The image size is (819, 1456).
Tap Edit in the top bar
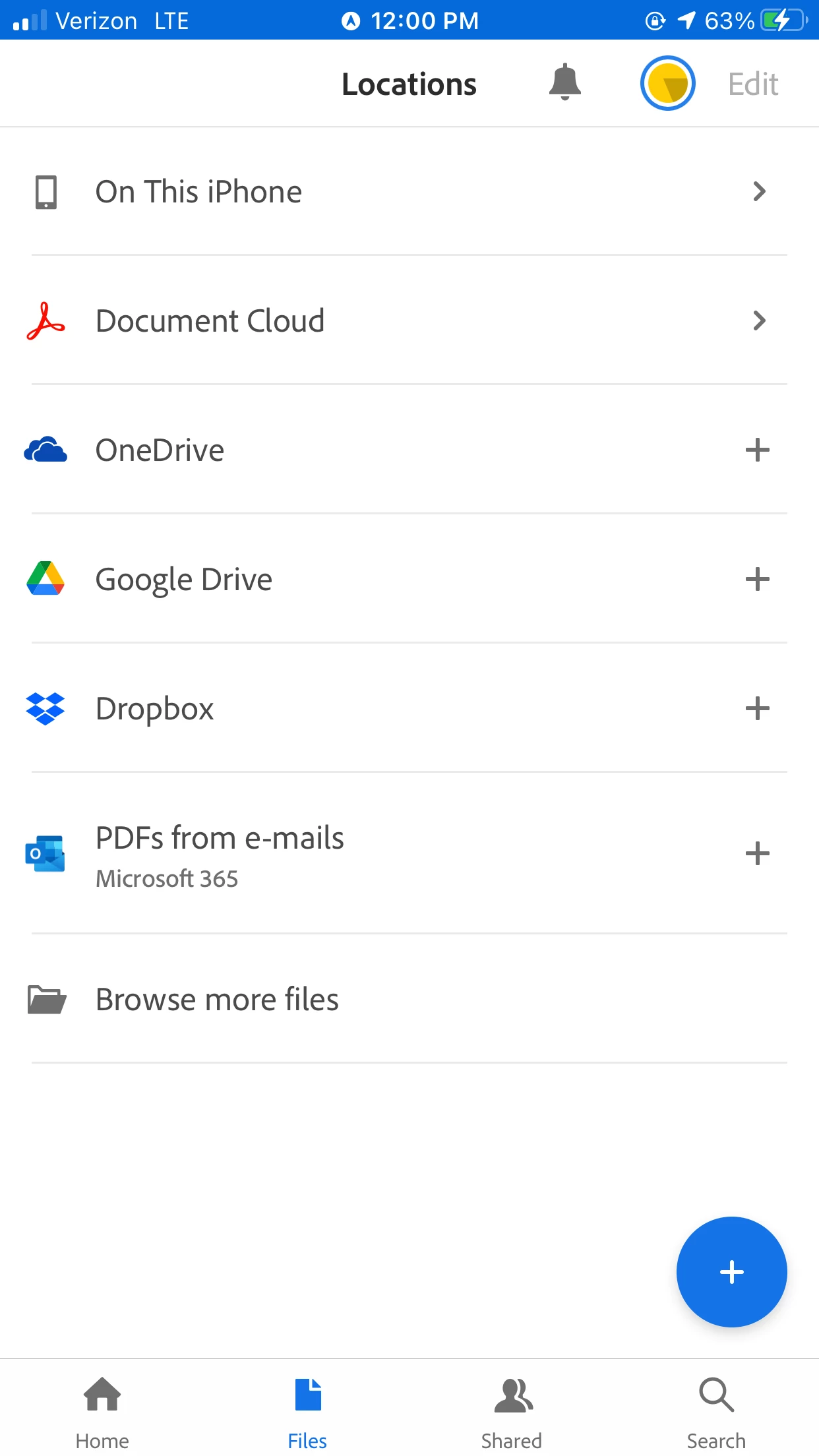tap(752, 84)
